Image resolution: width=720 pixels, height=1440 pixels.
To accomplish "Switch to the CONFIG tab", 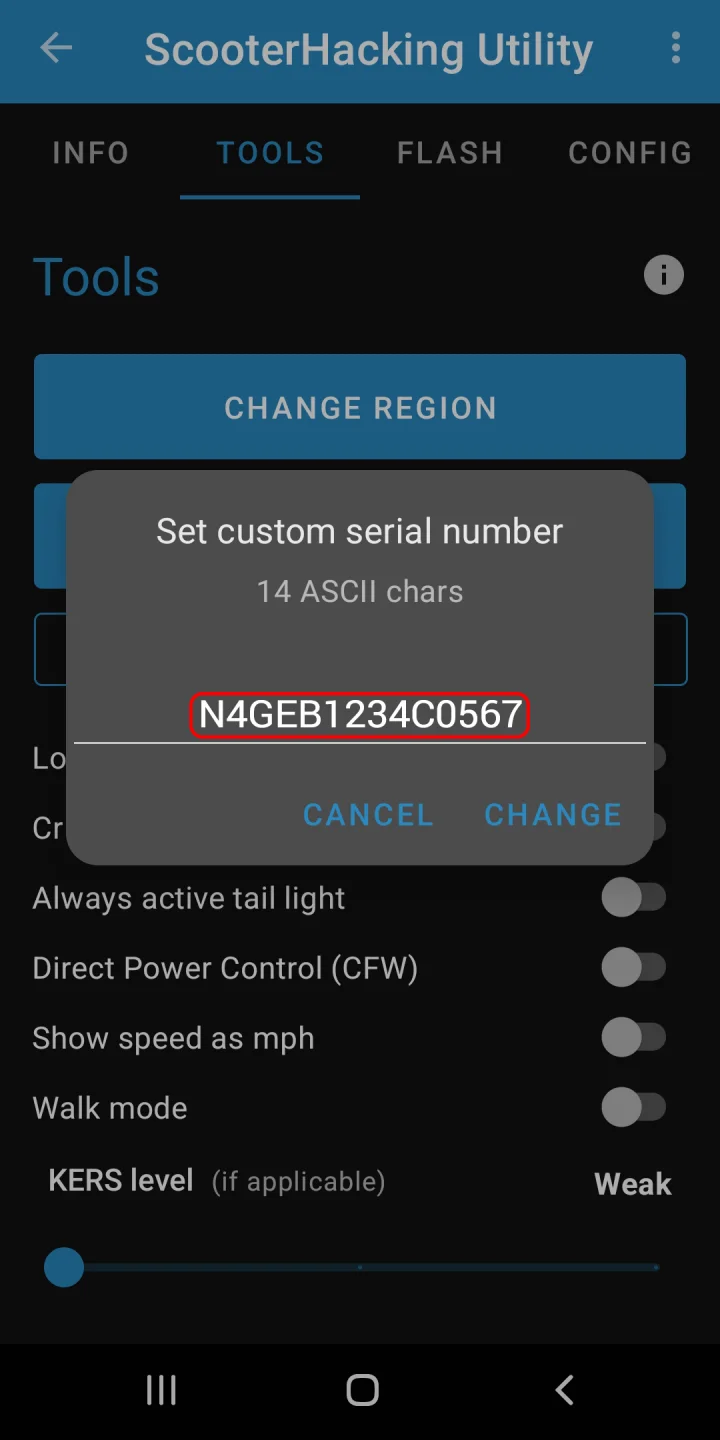I will pos(630,153).
